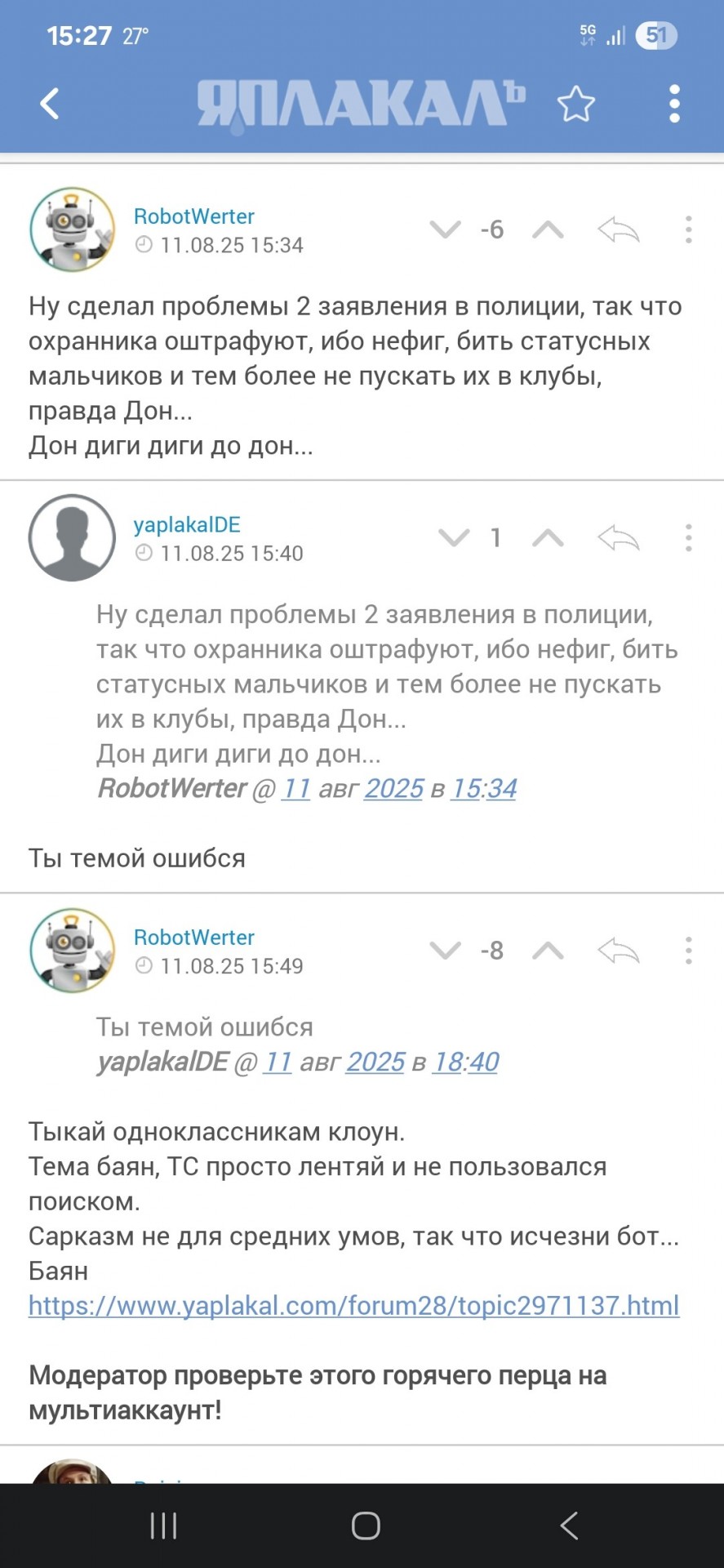Image resolution: width=724 pixels, height=1568 pixels.
Task: Open options for RobotWerter's 15:49 comment
Action: 688,950
